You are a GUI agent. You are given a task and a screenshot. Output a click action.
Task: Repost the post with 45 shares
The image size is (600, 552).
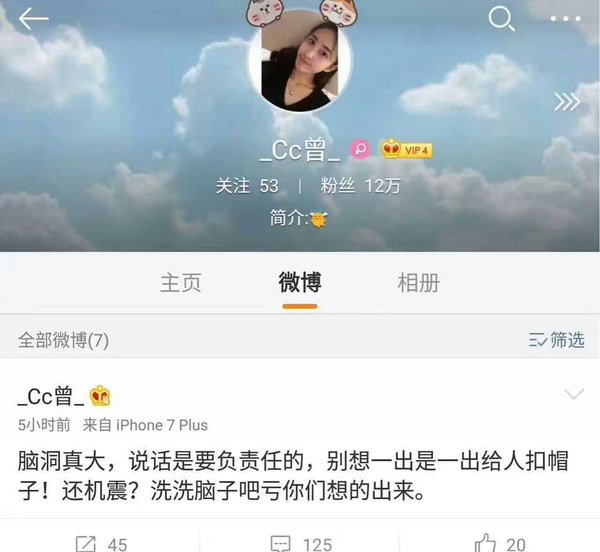point(101,544)
